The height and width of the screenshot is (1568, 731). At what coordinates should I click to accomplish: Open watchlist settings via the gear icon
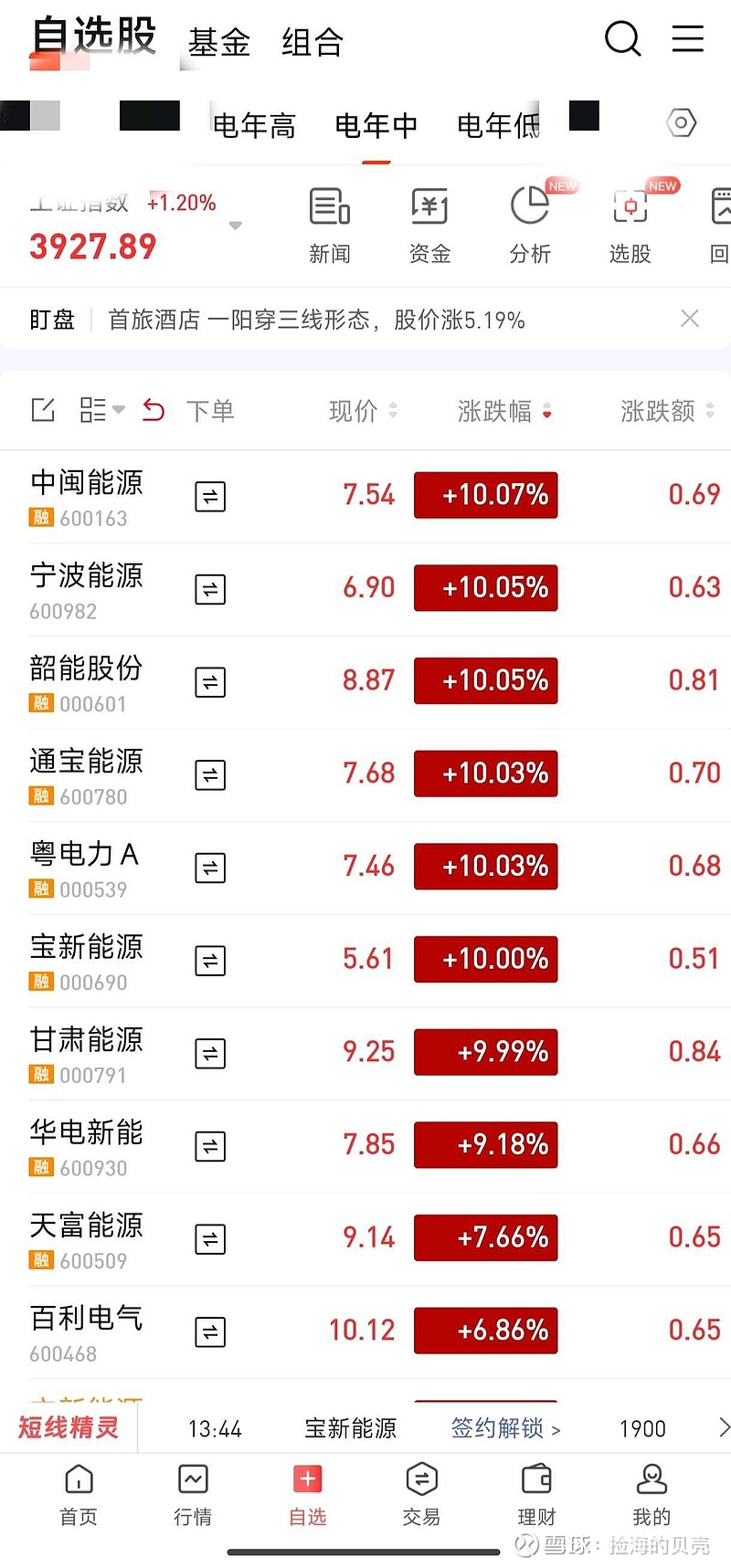pyautogui.click(x=681, y=122)
